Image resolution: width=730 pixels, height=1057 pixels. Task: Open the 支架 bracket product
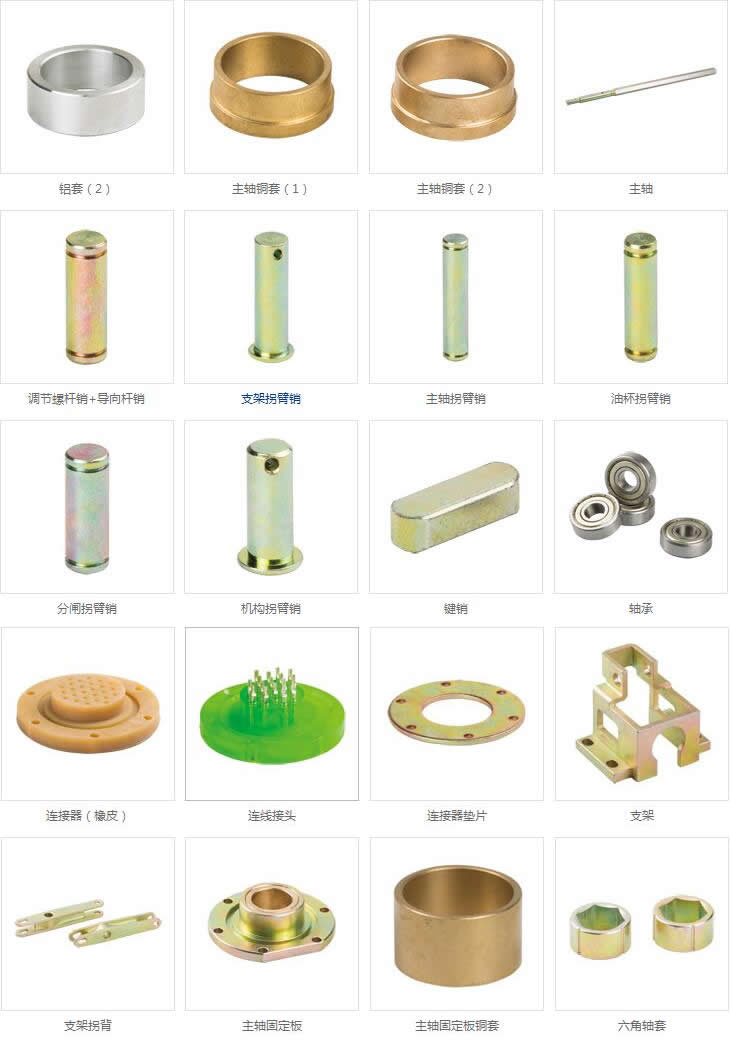(642, 714)
